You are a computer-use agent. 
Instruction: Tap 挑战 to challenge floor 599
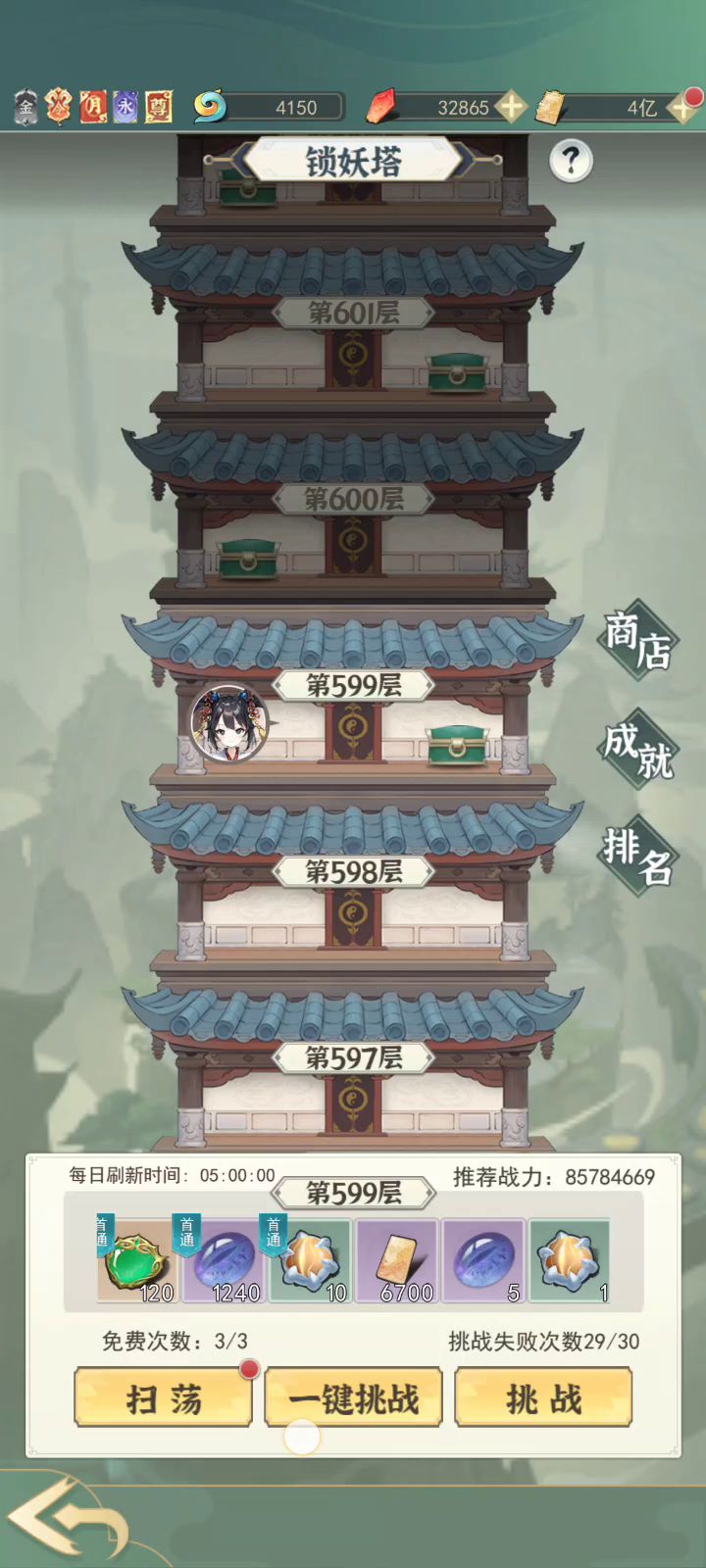(x=543, y=1397)
